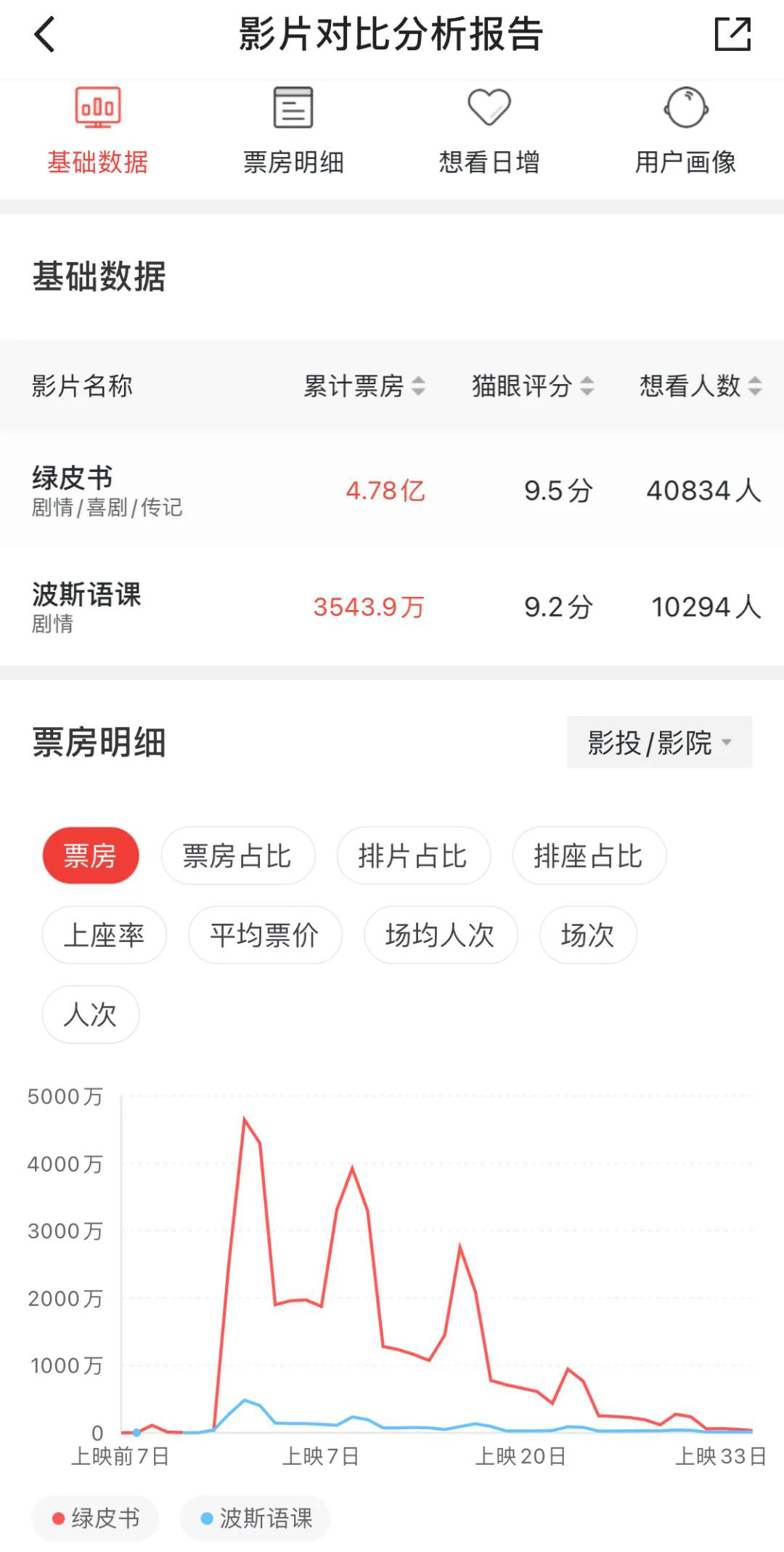Select the 票房占比 chip
Viewport: 784px width, 1552px height.
pos(237,856)
